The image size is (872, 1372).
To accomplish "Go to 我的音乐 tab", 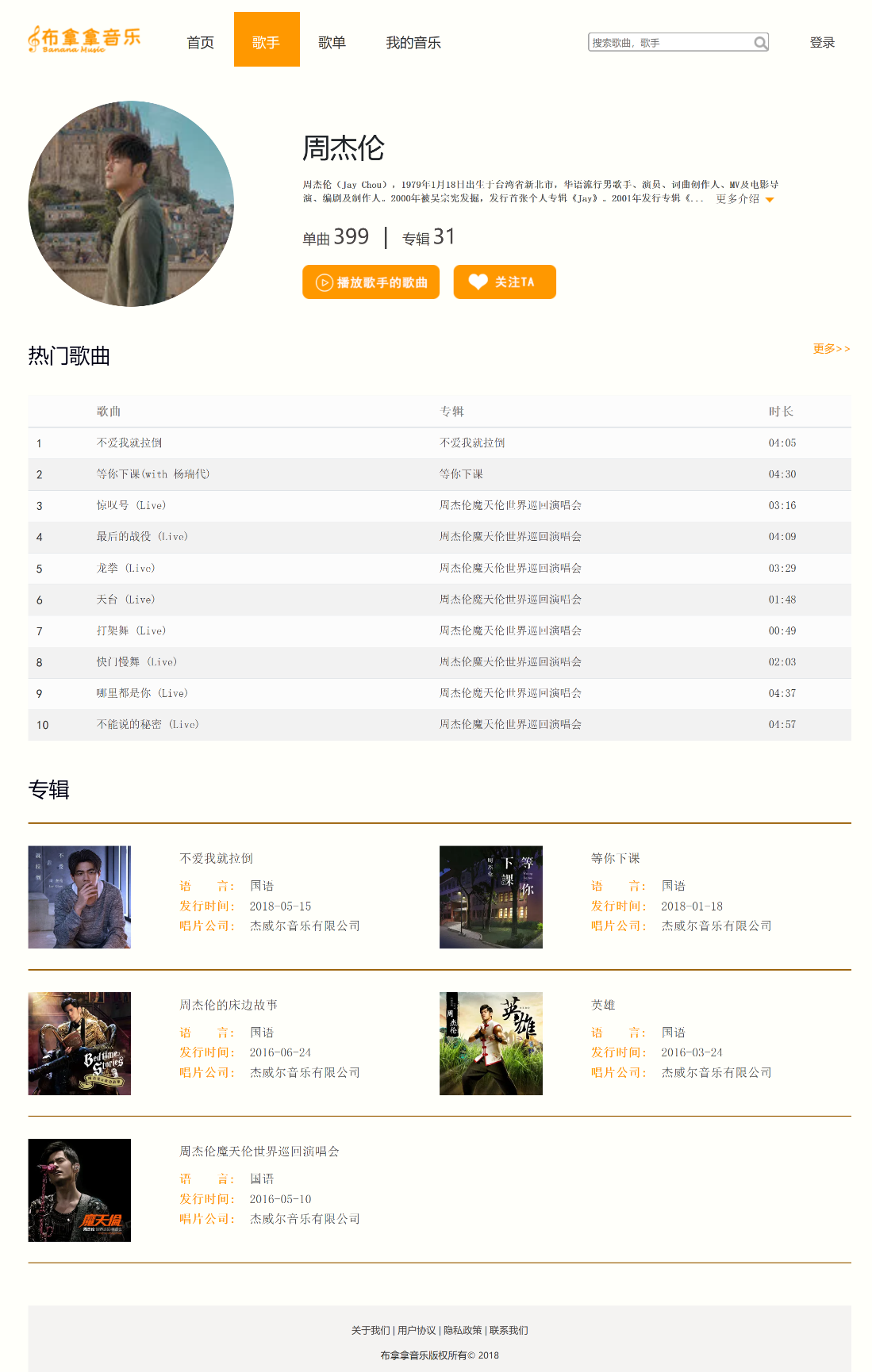I will (413, 43).
